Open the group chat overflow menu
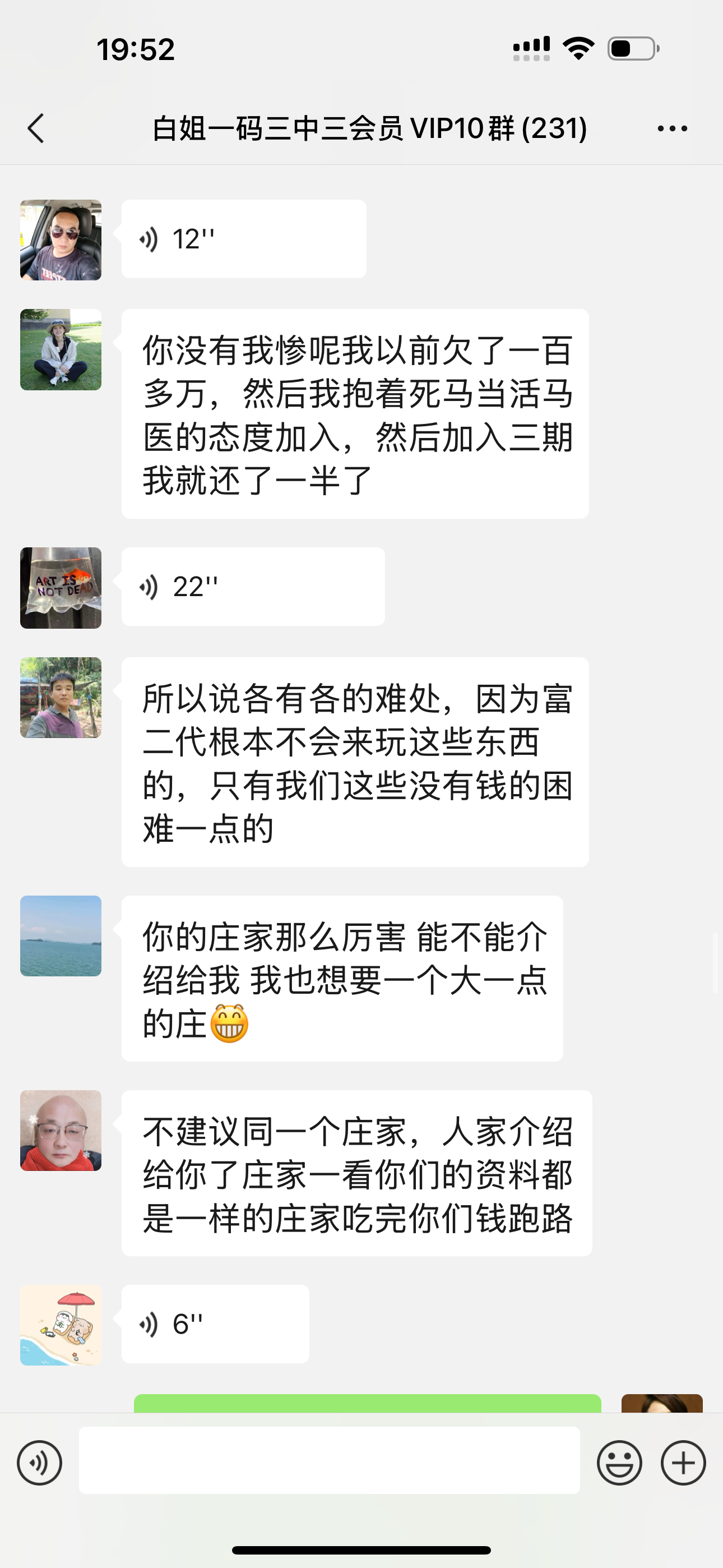723x1568 pixels. click(672, 128)
